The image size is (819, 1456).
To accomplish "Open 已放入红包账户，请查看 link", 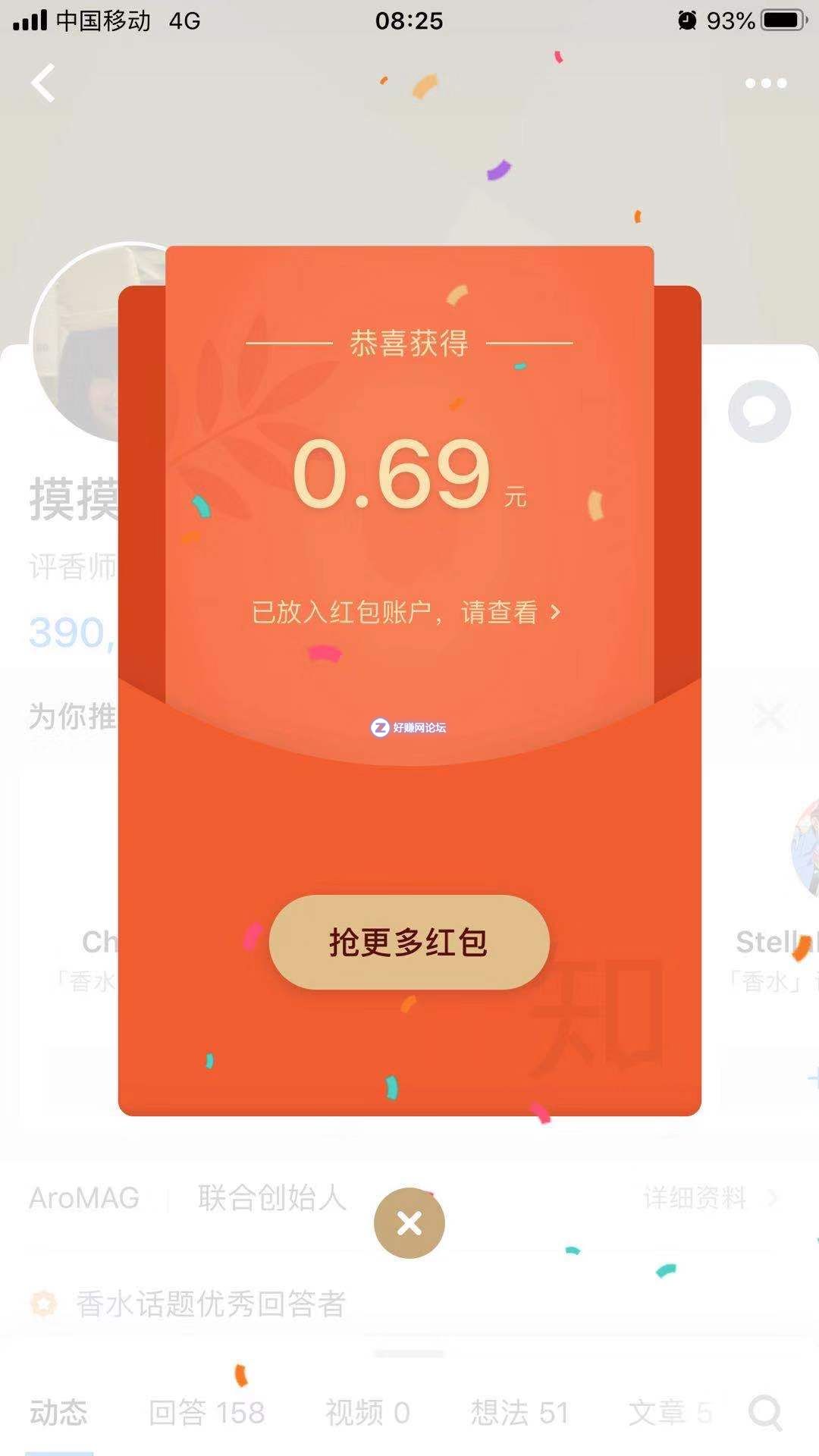I will coord(406,612).
